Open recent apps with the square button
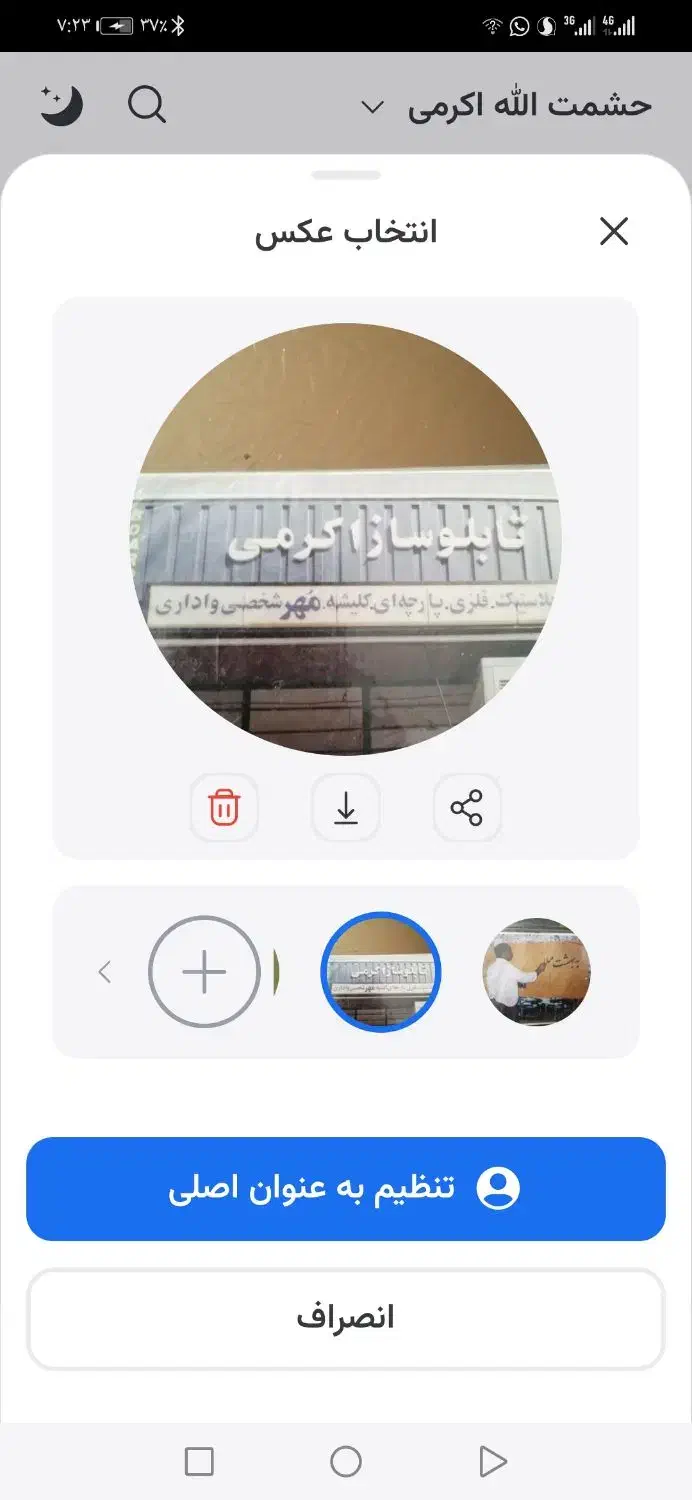 click(199, 1462)
